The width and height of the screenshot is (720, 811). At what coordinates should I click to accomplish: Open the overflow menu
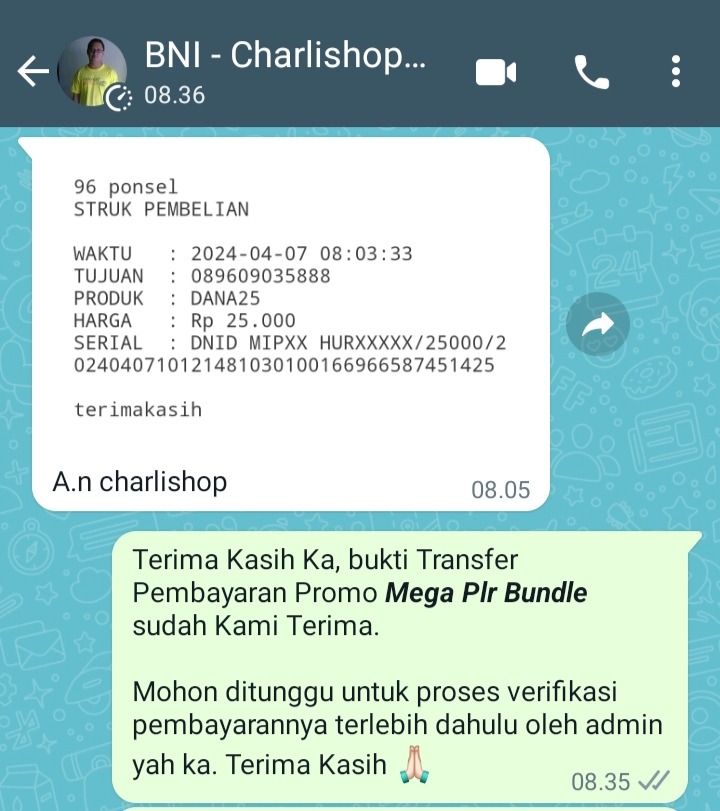pyautogui.click(x=677, y=72)
